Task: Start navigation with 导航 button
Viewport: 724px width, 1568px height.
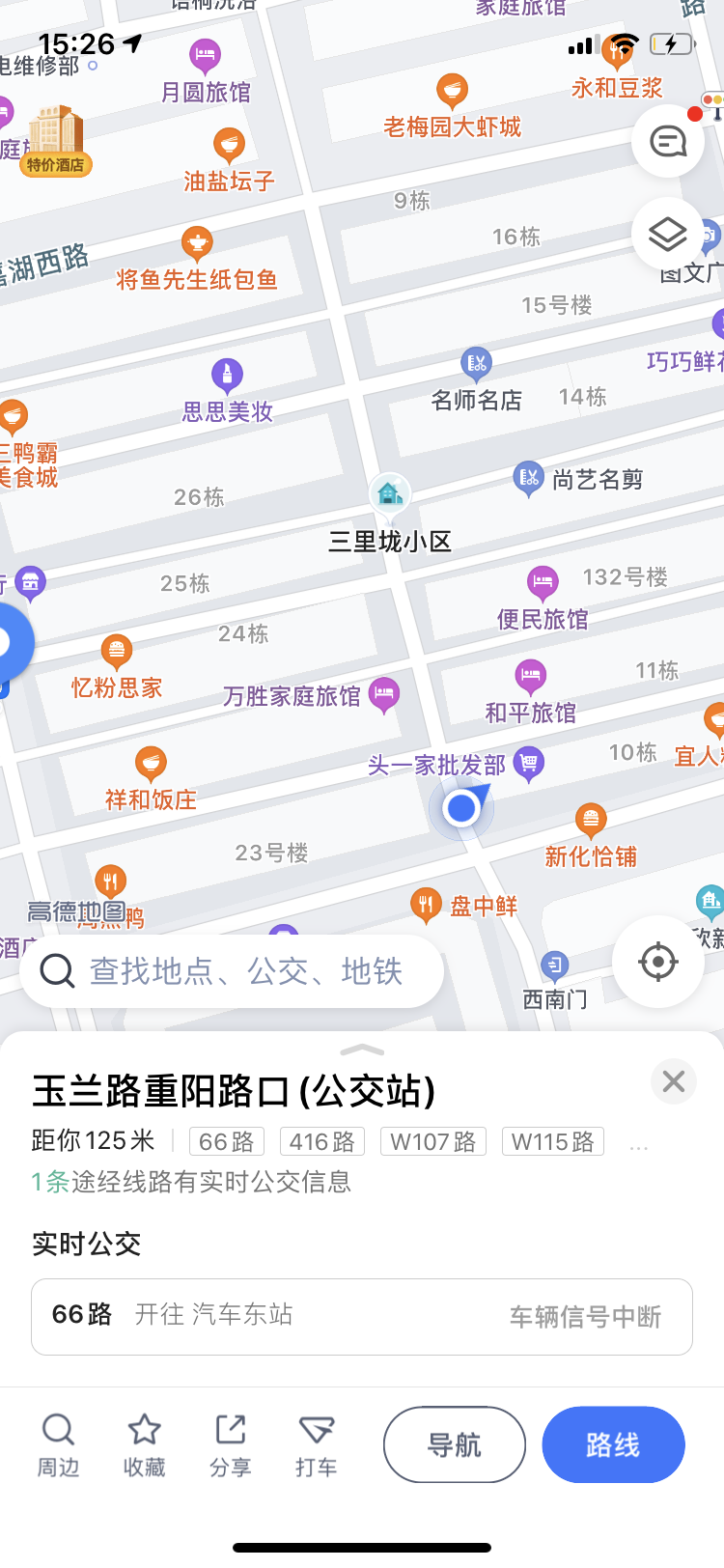Action: pos(455,1444)
